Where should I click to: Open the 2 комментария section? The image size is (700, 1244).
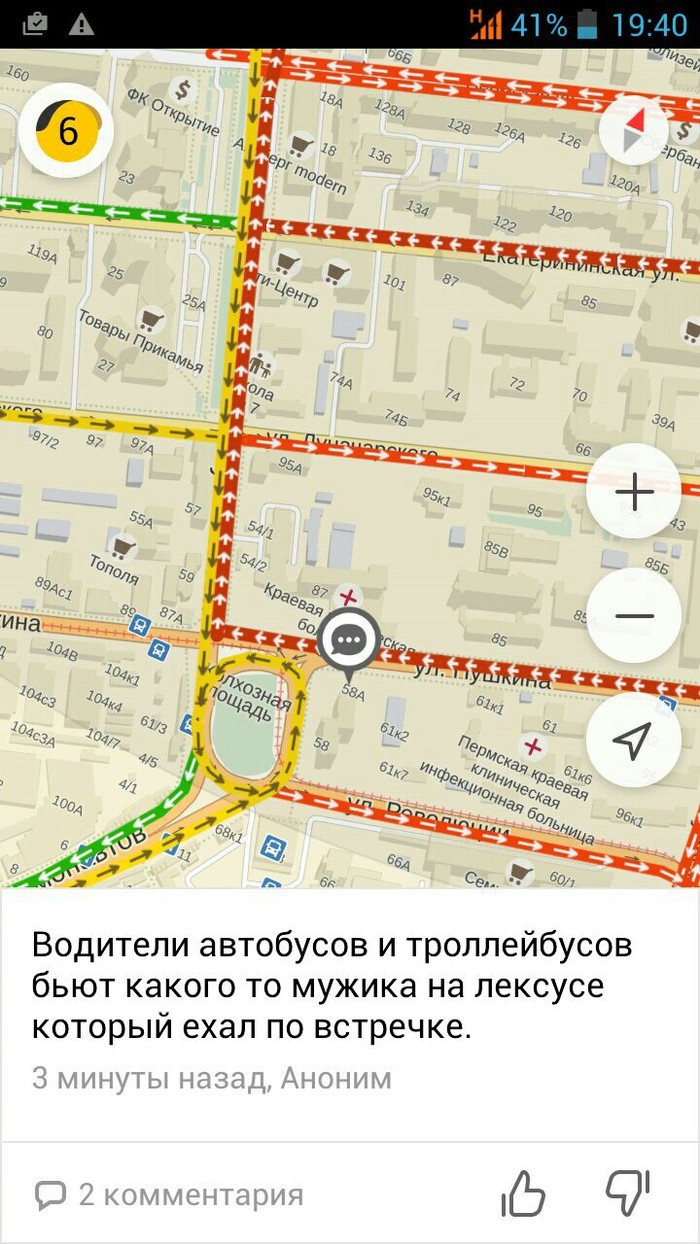tap(170, 1194)
